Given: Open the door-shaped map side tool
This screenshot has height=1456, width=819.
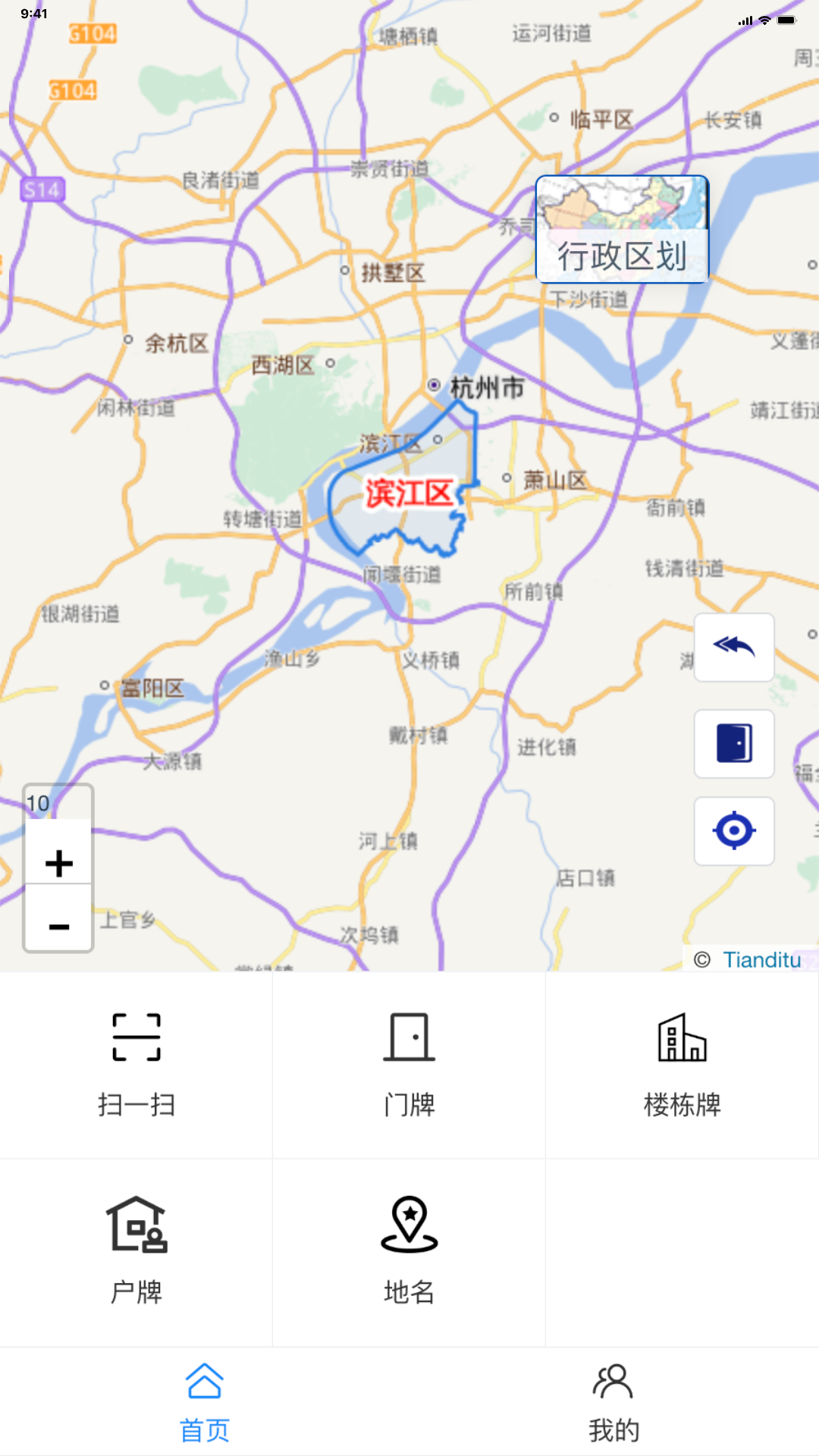Looking at the screenshot, I should point(733,744).
